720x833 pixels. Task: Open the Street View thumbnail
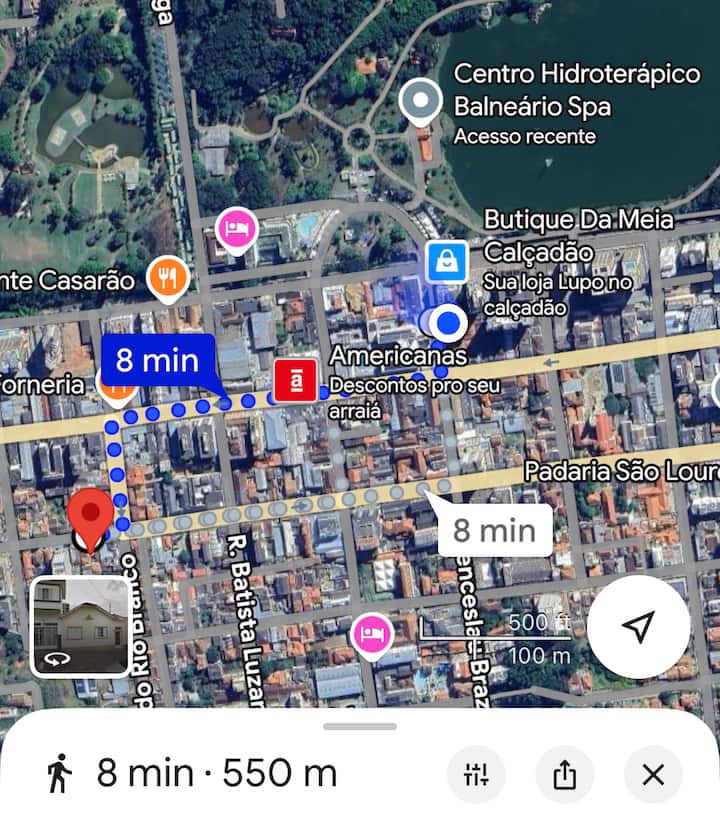[x=81, y=627]
